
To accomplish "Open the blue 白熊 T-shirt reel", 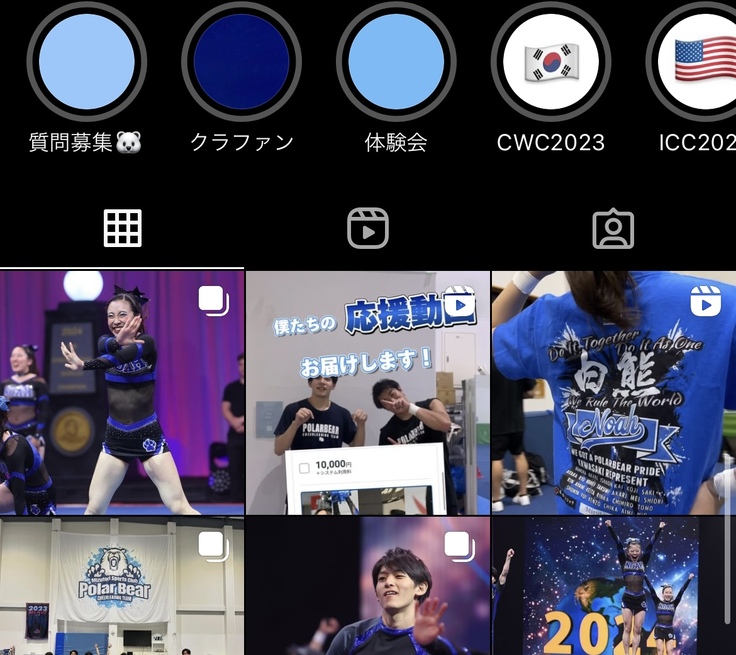I will 613,392.
